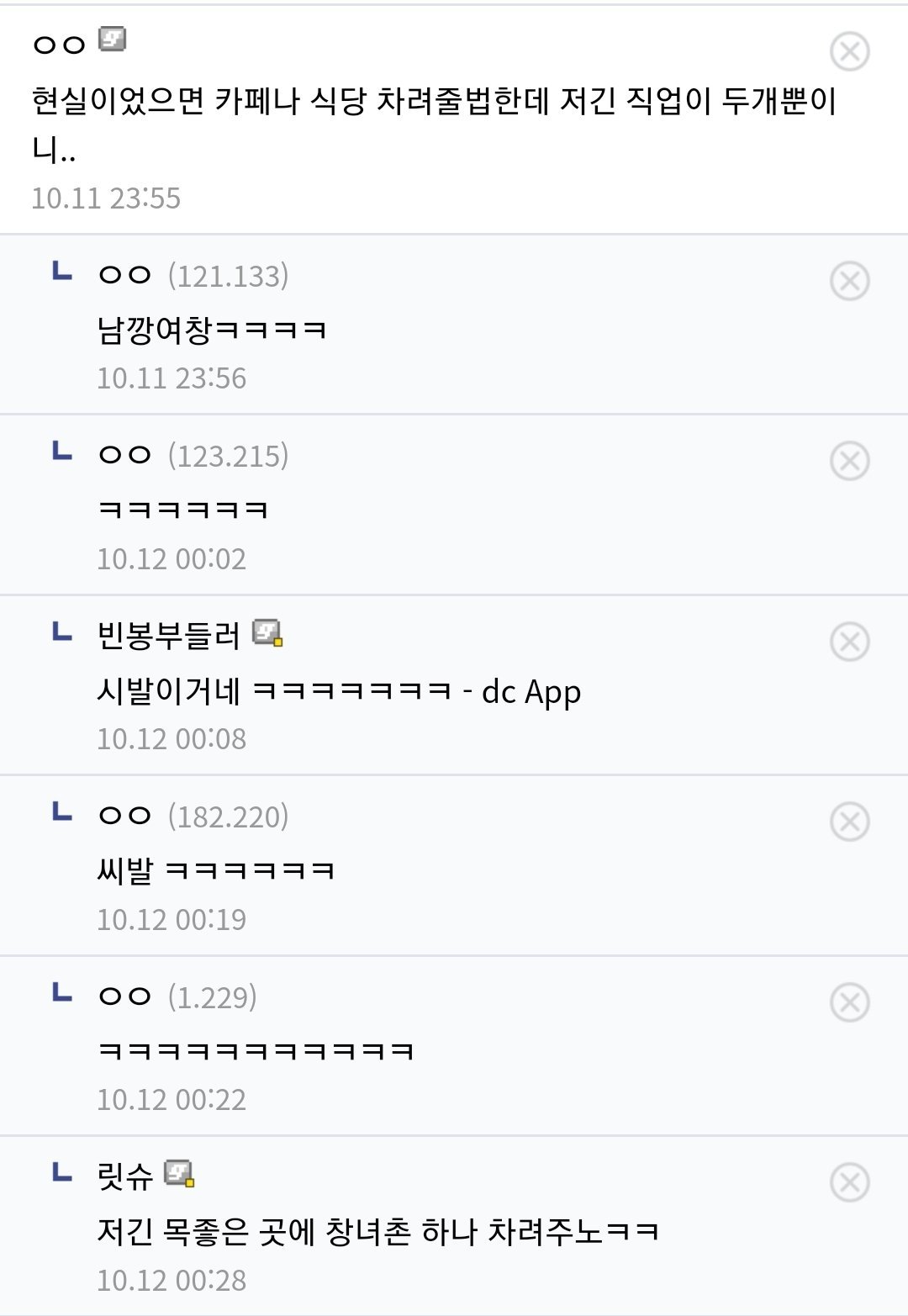Click the app badge icon next to the original poster ㅇㅇ
The image size is (908, 1316).
[x=112, y=40]
